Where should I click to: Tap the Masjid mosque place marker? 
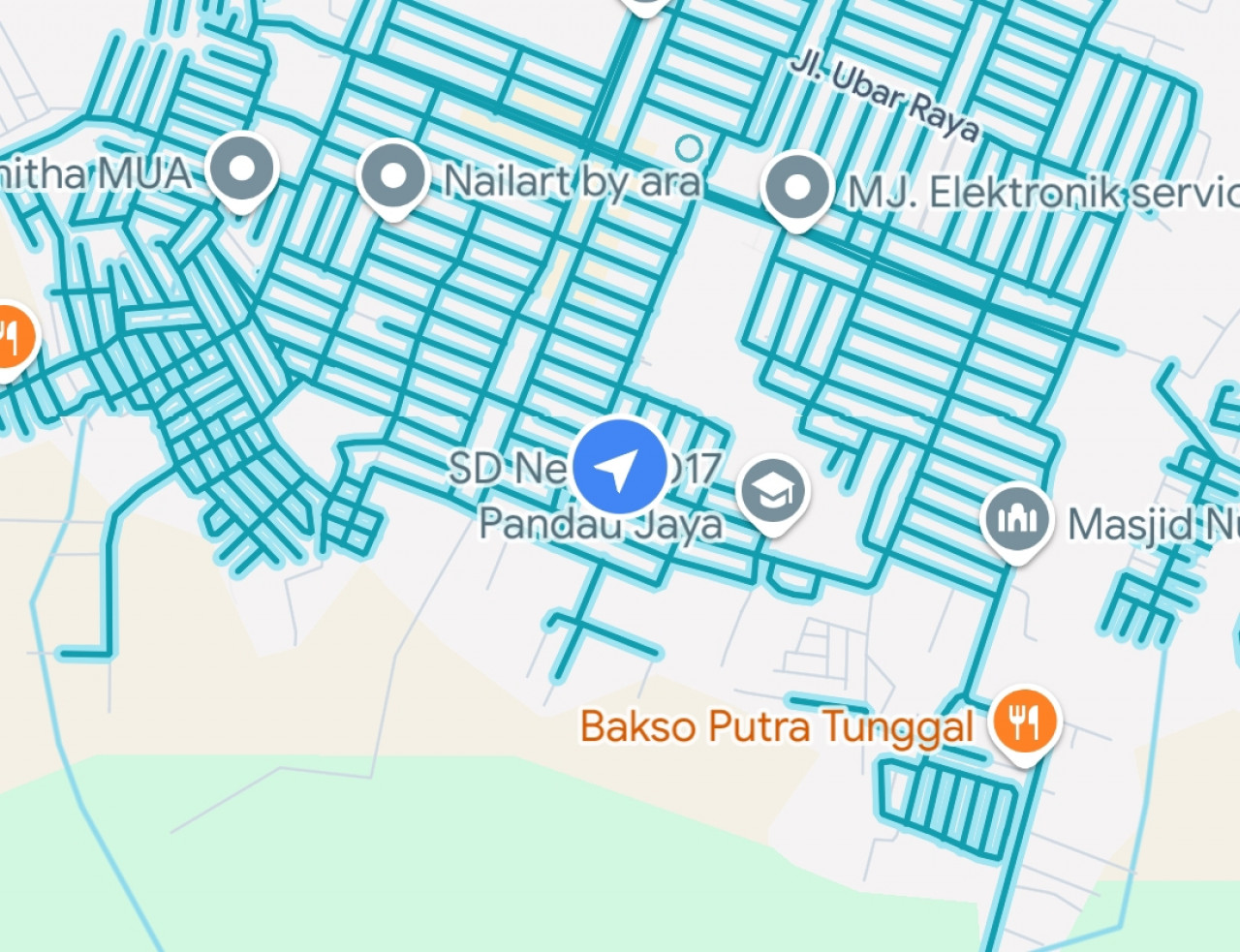(x=1016, y=520)
